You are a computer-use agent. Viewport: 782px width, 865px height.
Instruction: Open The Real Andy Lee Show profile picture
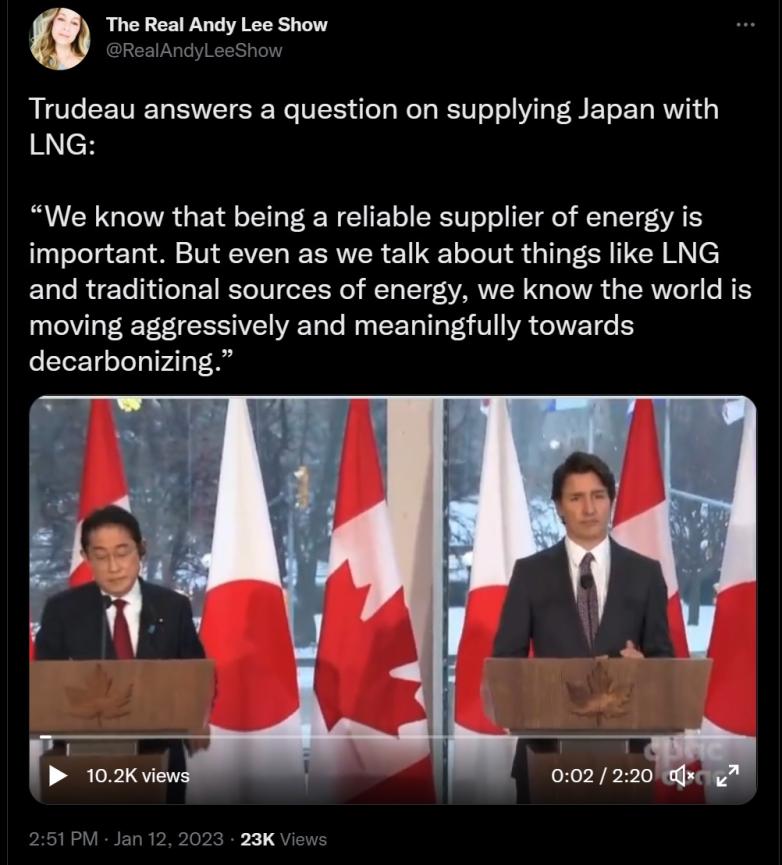[x=59, y=38]
